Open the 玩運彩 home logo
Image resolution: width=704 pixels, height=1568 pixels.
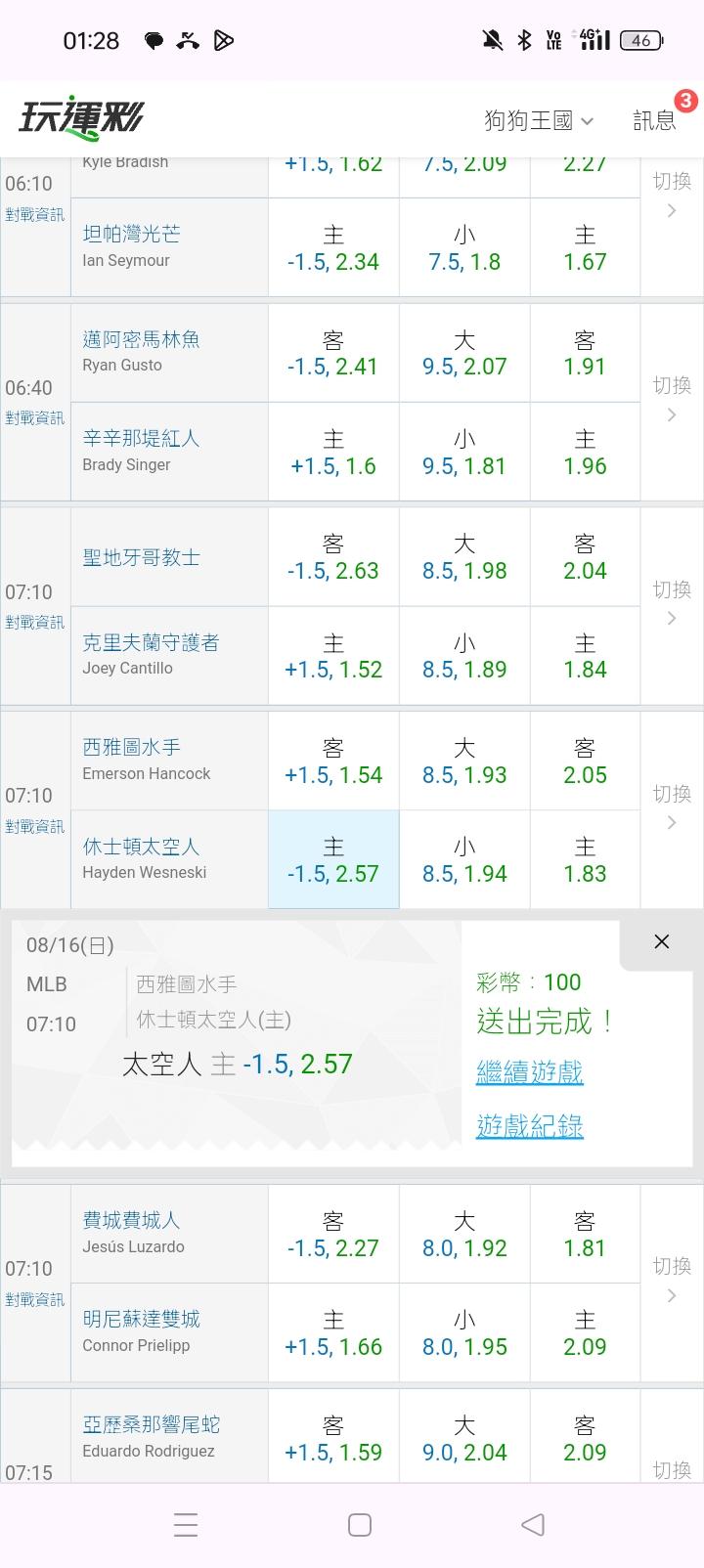coord(82,118)
